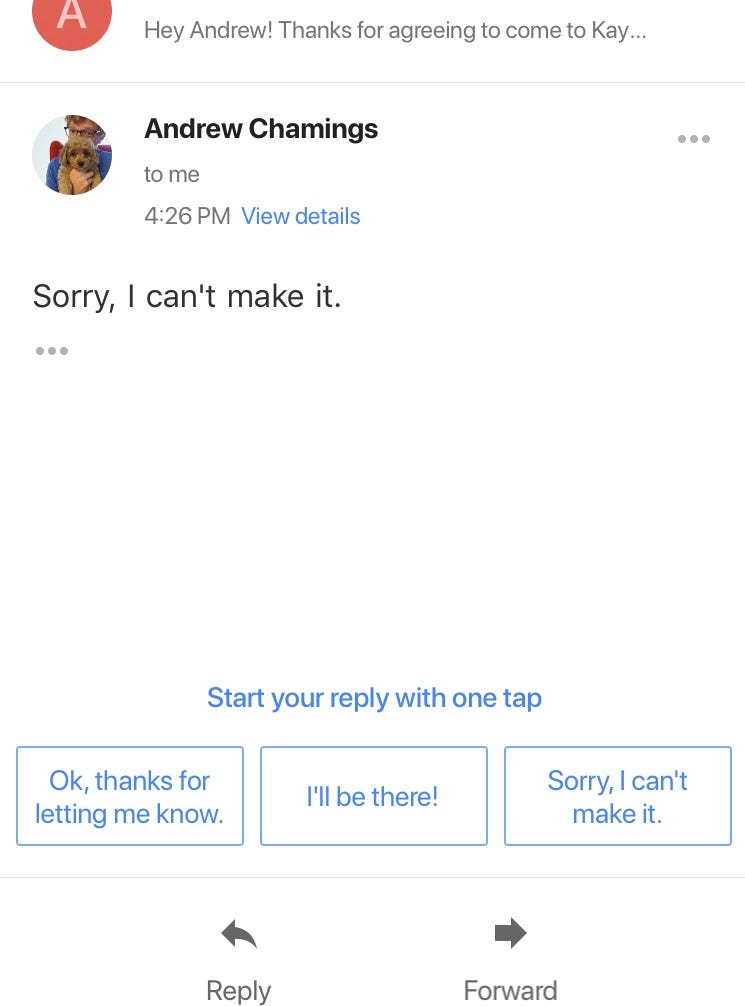Image resolution: width=745 pixels, height=1006 pixels.
Task: Choose 'Ok, thanks for letting me know.' reply
Action: pyautogui.click(x=130, y=796)
